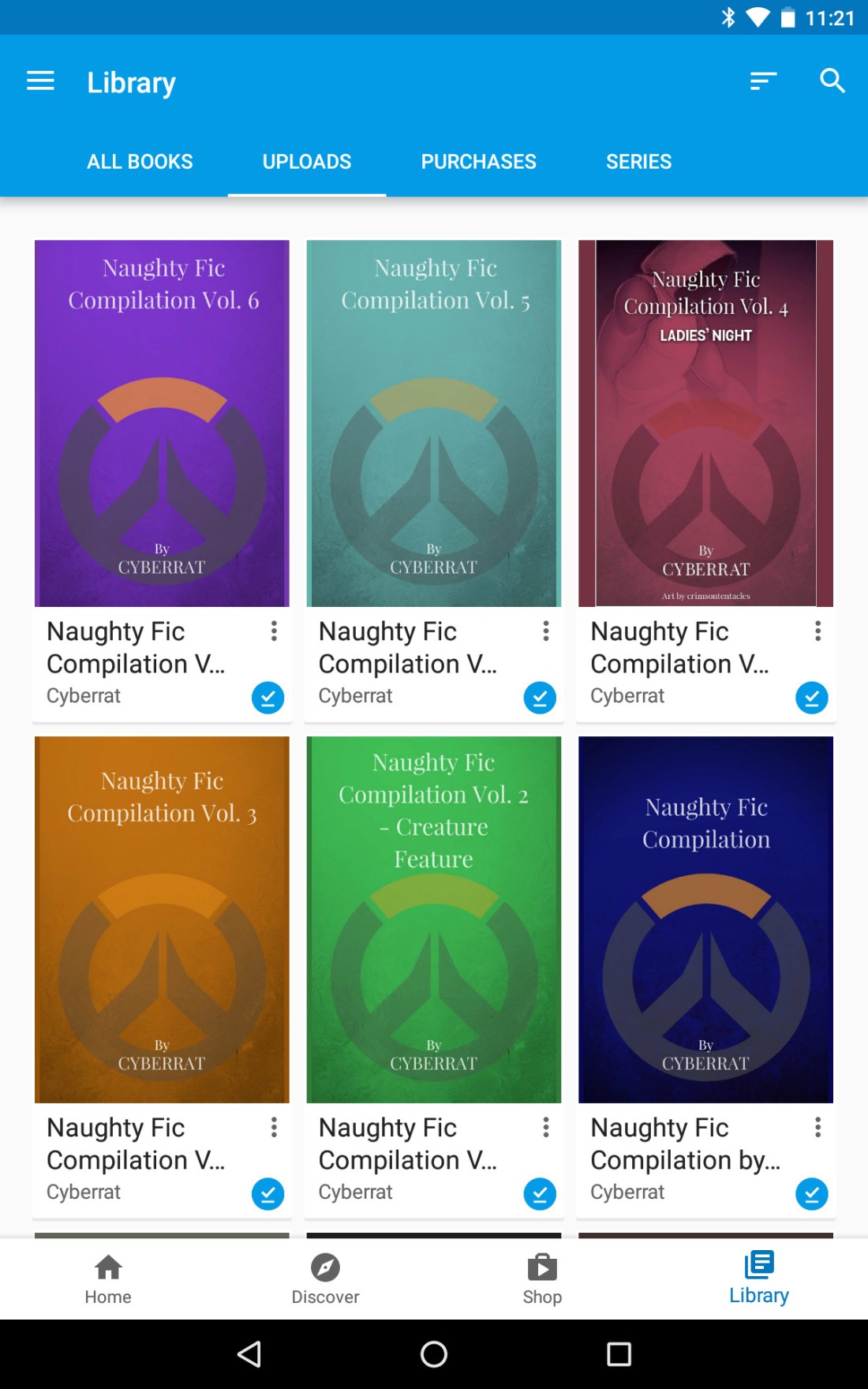Open Naughty Fic Compilation Vol. 5 book
868x1389 pixels.
[x=434, y=423]
